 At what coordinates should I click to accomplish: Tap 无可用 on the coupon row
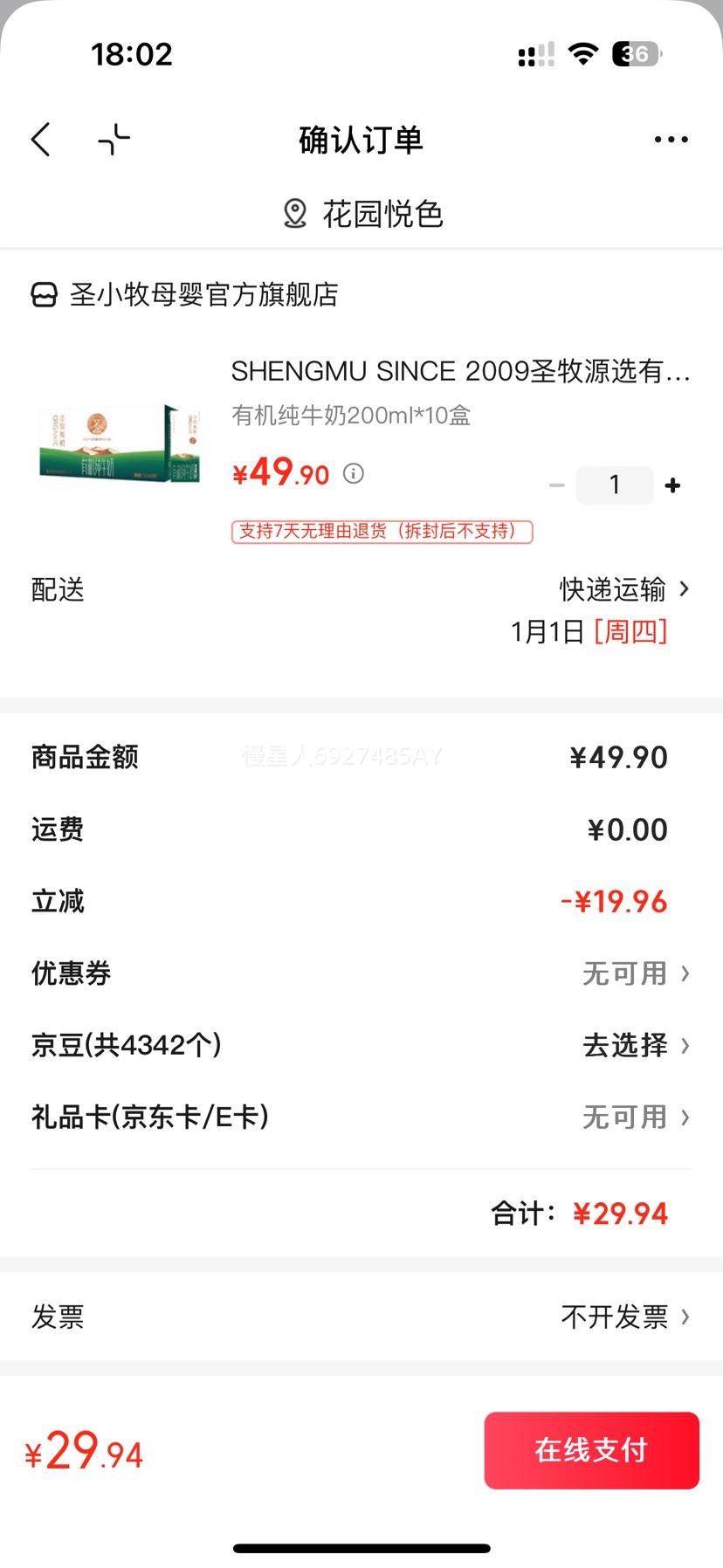tap(624, 973)
